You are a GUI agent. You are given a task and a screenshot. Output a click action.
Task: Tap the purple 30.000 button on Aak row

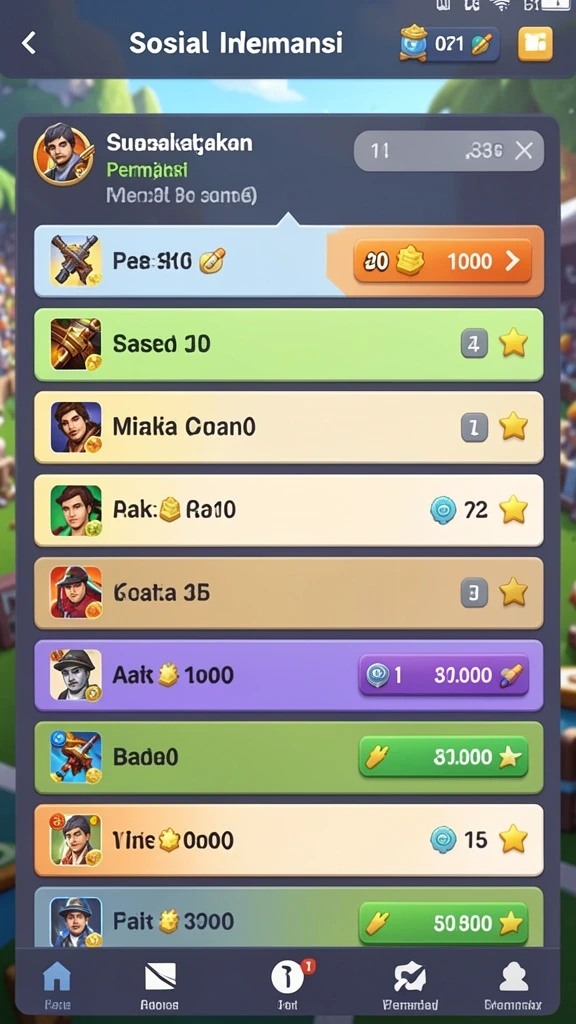point(443,675)
